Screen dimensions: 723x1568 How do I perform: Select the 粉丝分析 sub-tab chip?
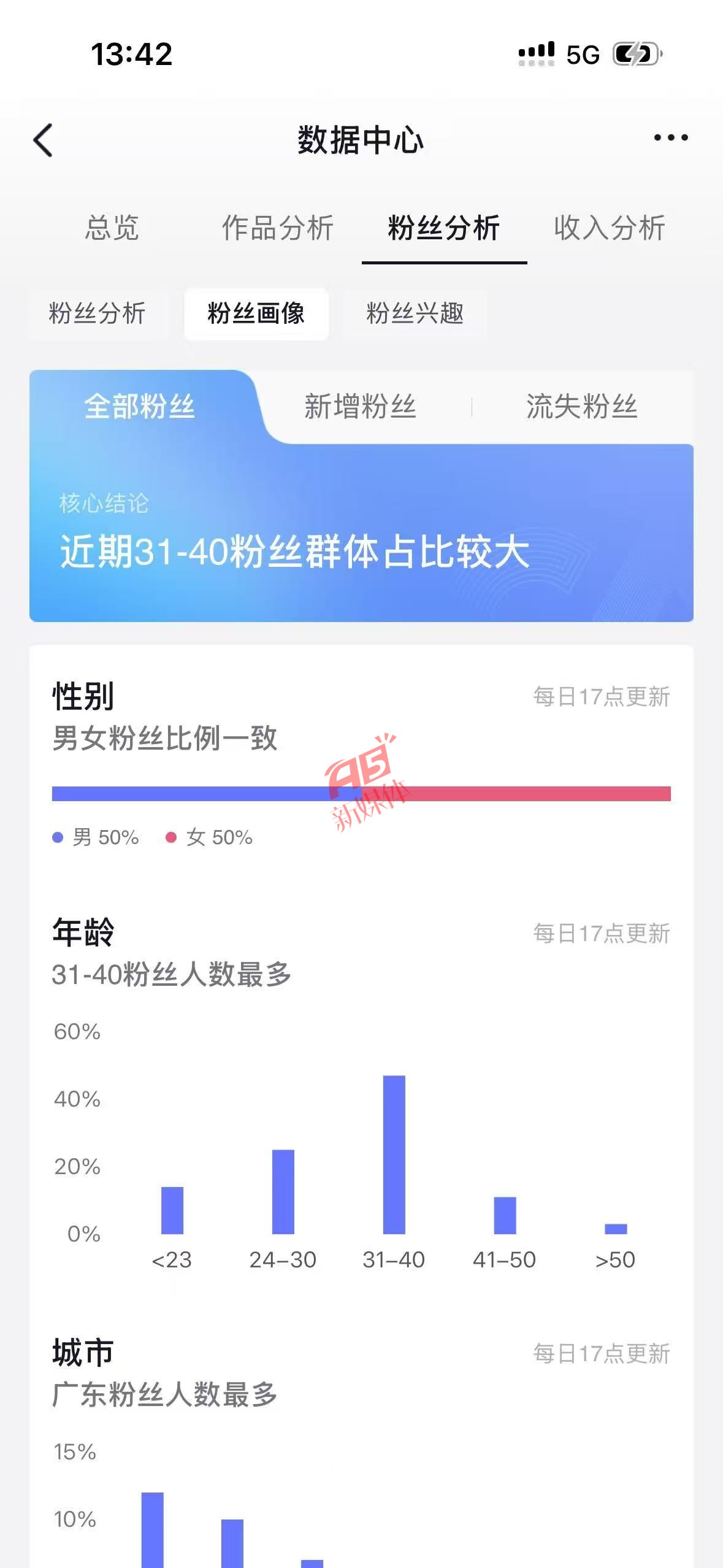pos(98,313)
